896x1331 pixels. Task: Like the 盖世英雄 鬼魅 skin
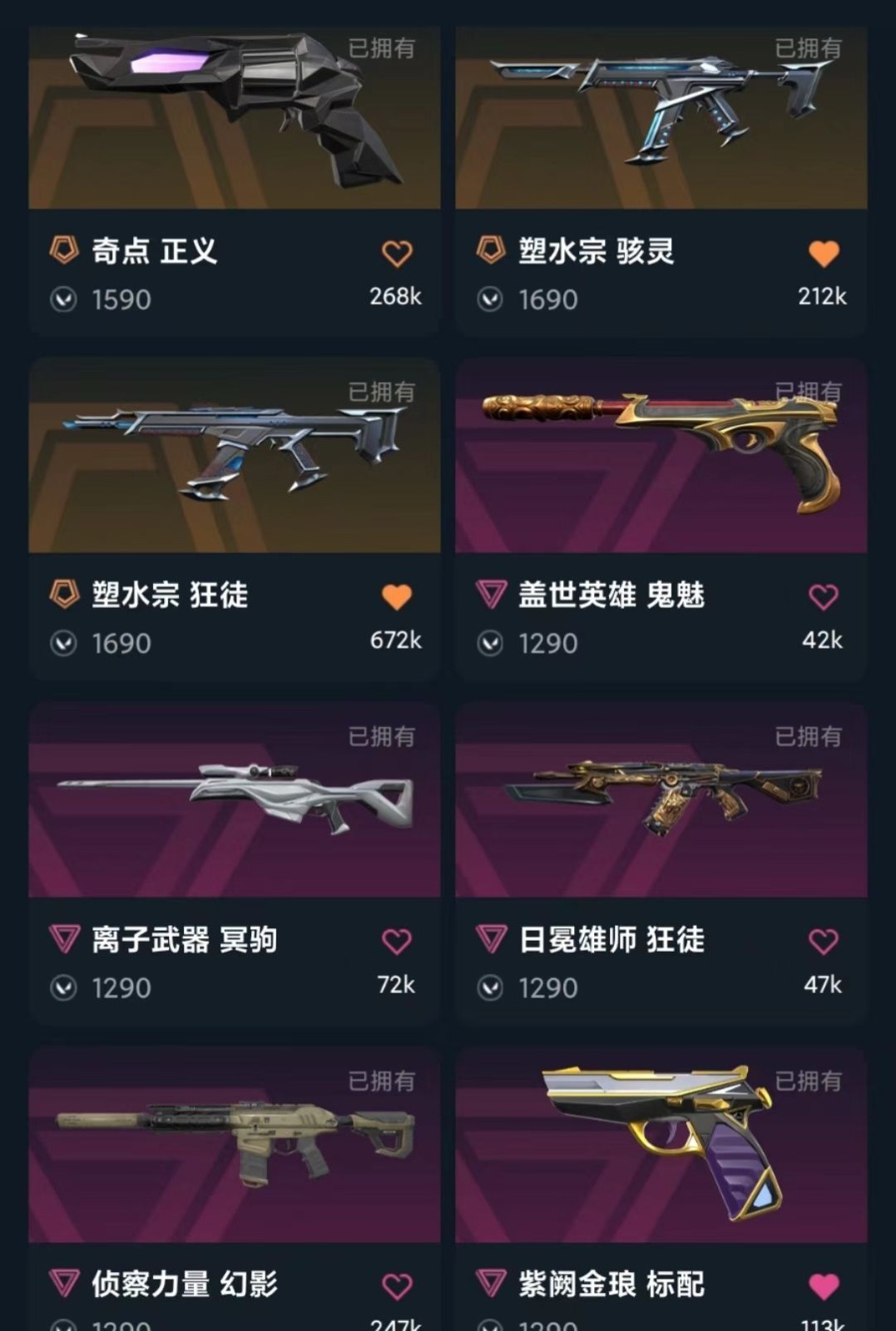coord(824,596)
